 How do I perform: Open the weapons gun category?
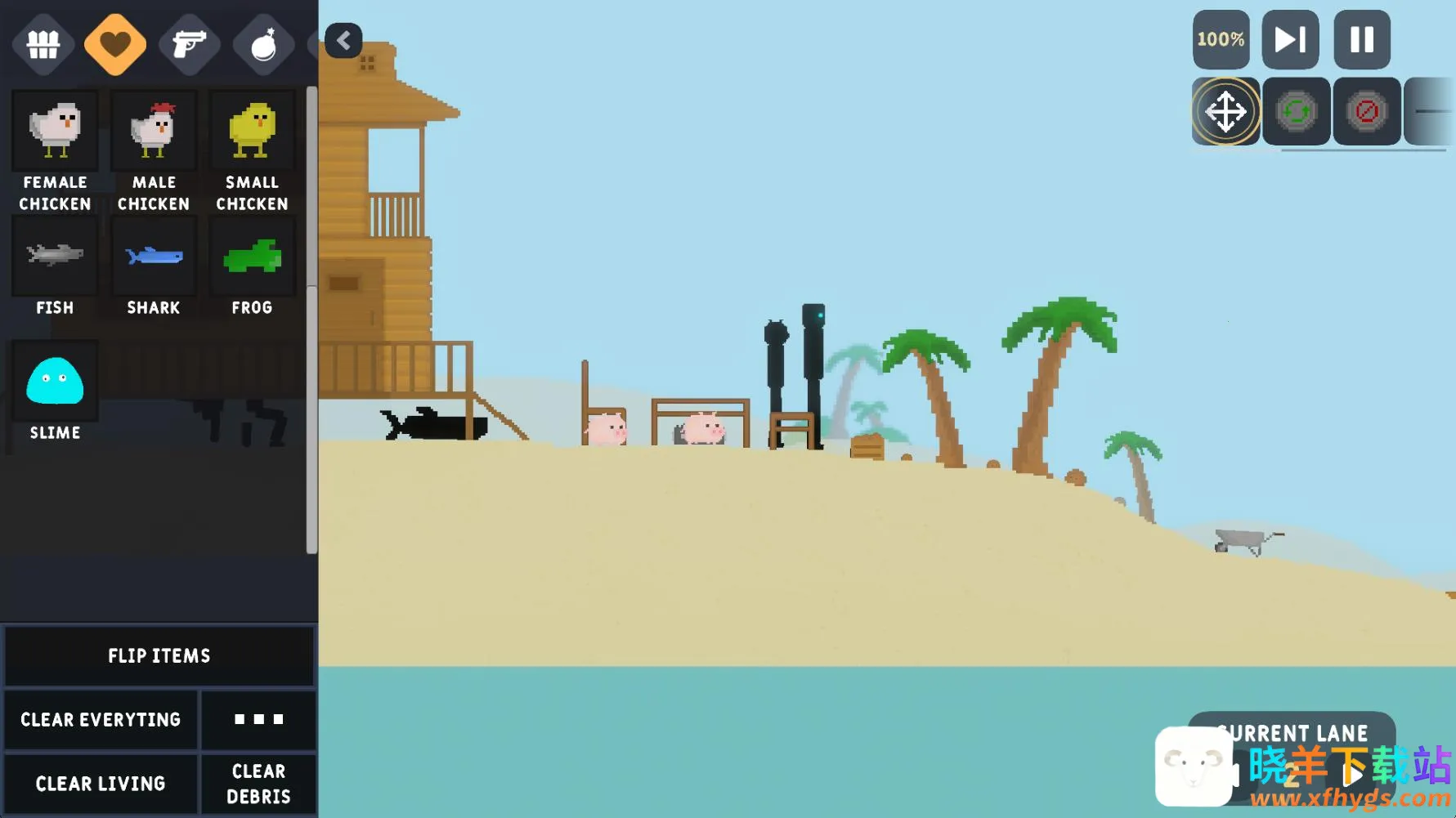click(189, 44)
